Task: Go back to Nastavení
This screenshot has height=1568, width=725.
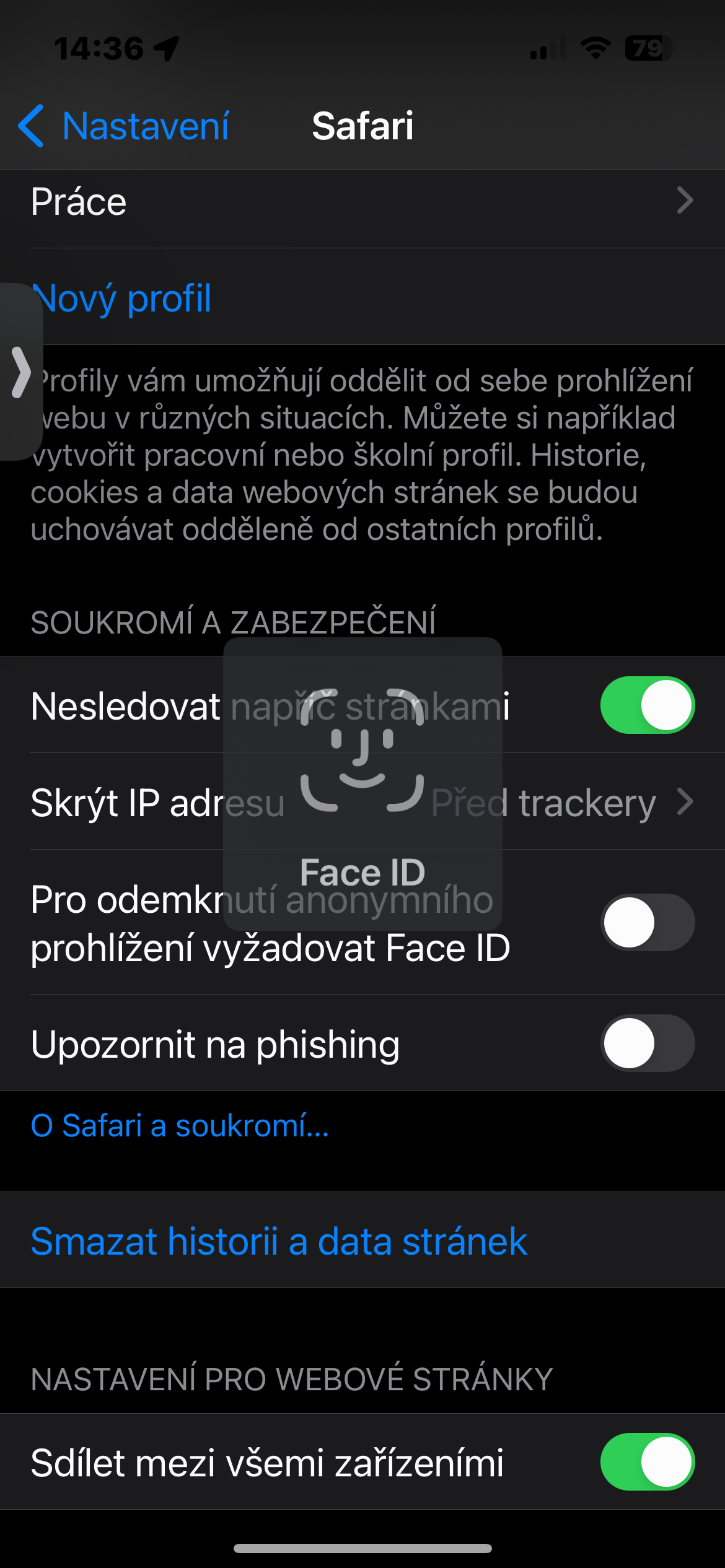Action: 124,126
